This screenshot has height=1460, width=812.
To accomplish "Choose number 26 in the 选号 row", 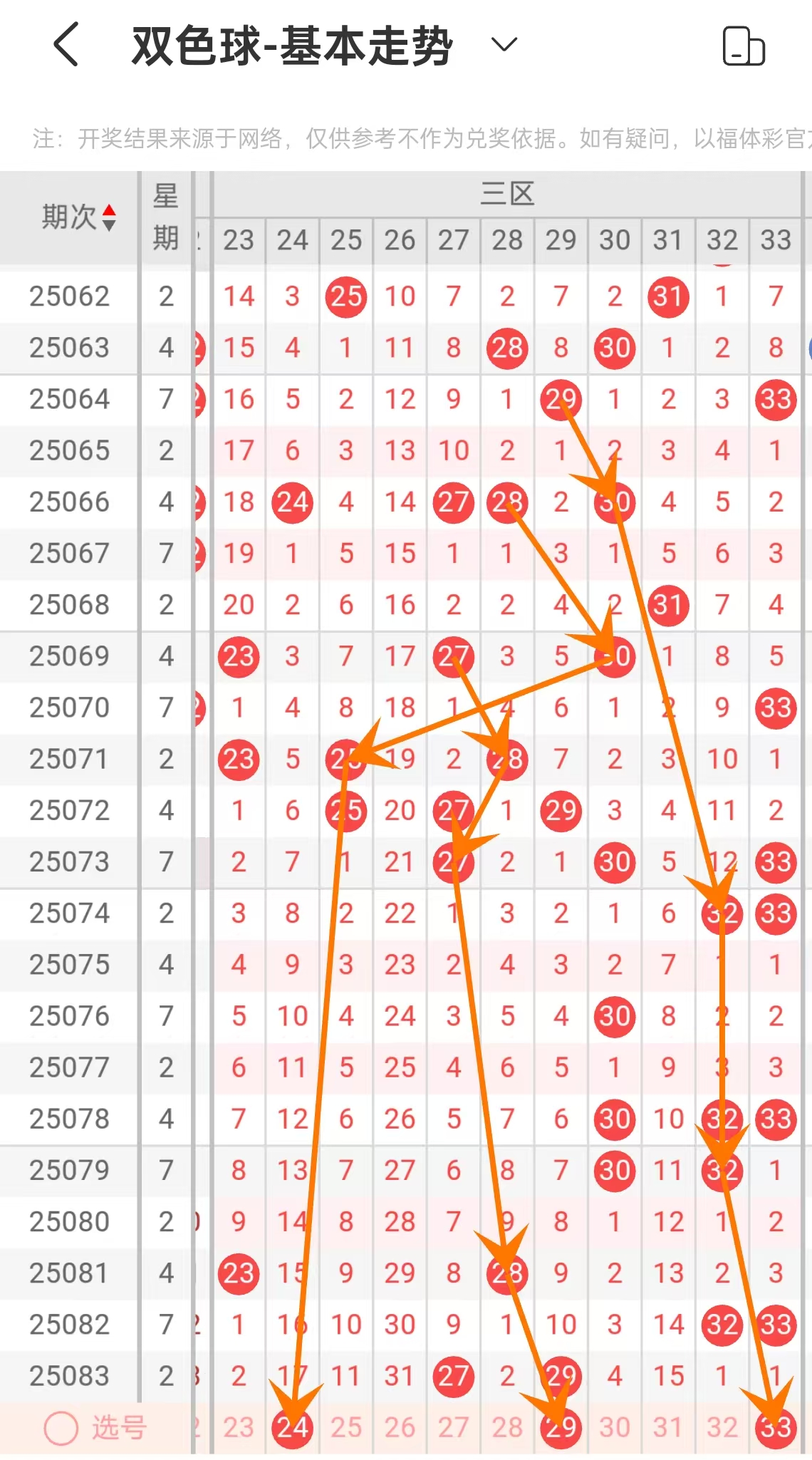I will pyautogui.click(x=400, y=1427).
